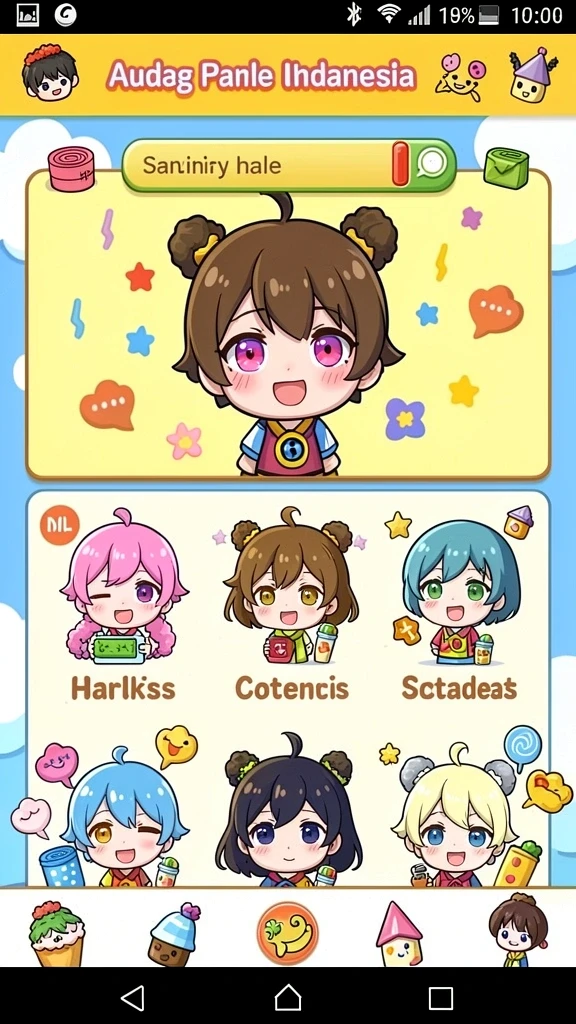Switch to the pink-roof house tab

tap(399, 934)
